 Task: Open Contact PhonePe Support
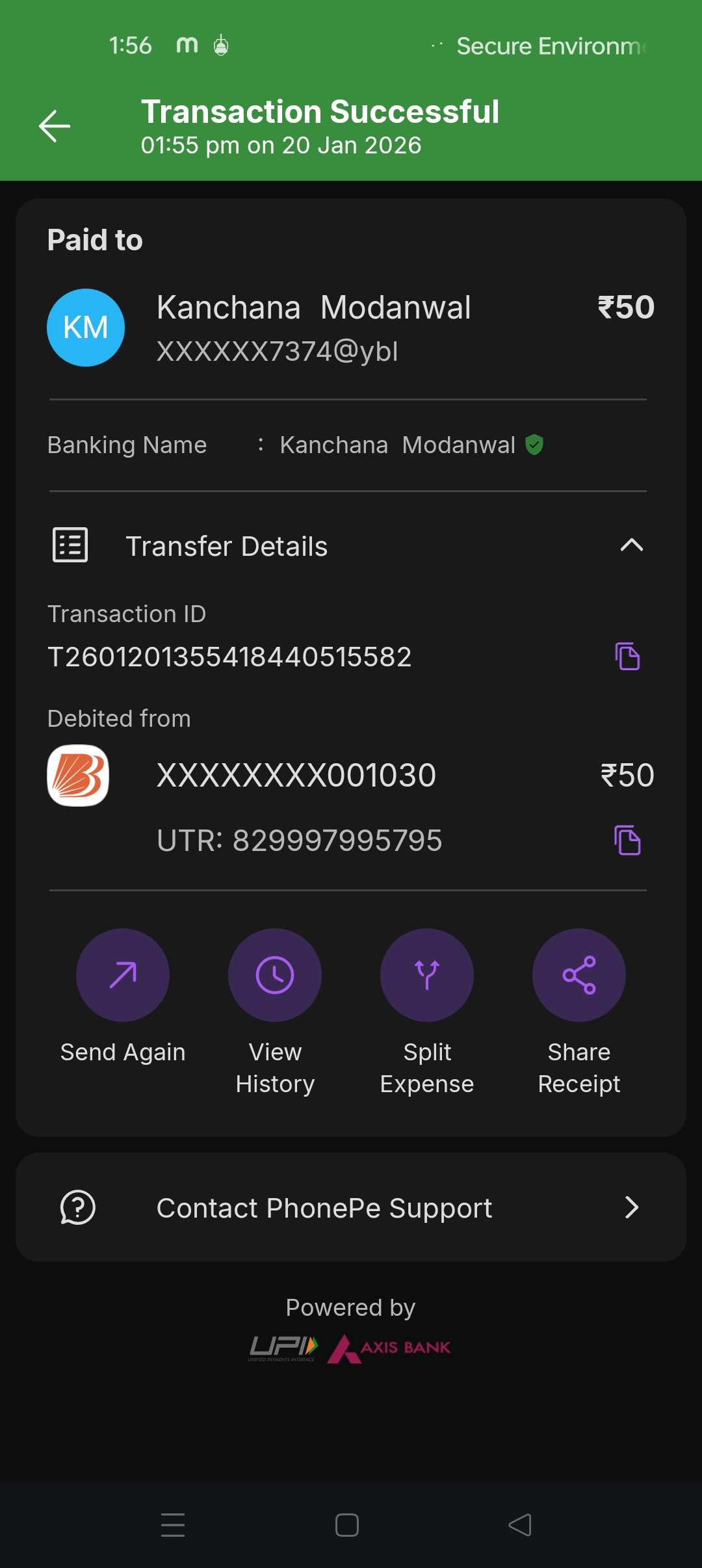(x=351, y=1208)
